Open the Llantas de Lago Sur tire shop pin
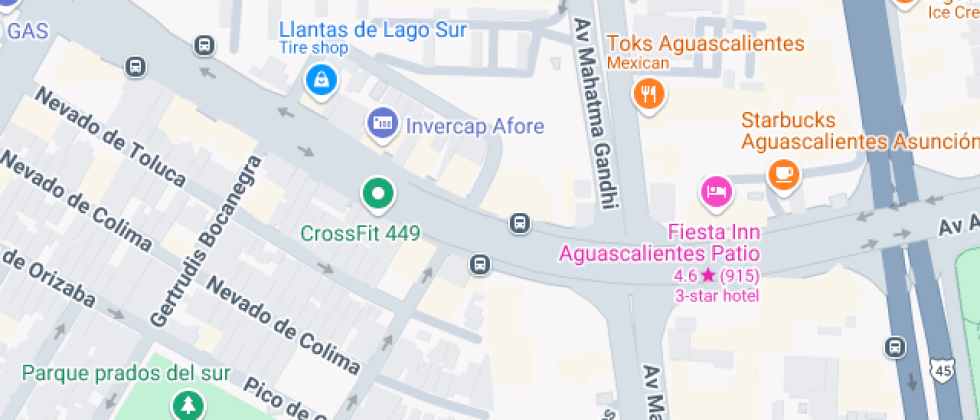 coord(321,81)
